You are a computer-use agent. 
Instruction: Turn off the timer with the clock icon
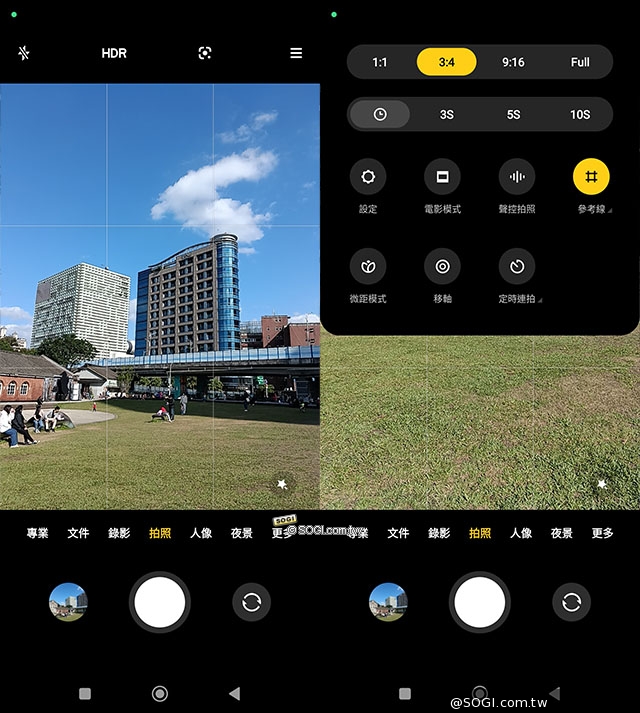pyautogui.click(x=380, y=114)
